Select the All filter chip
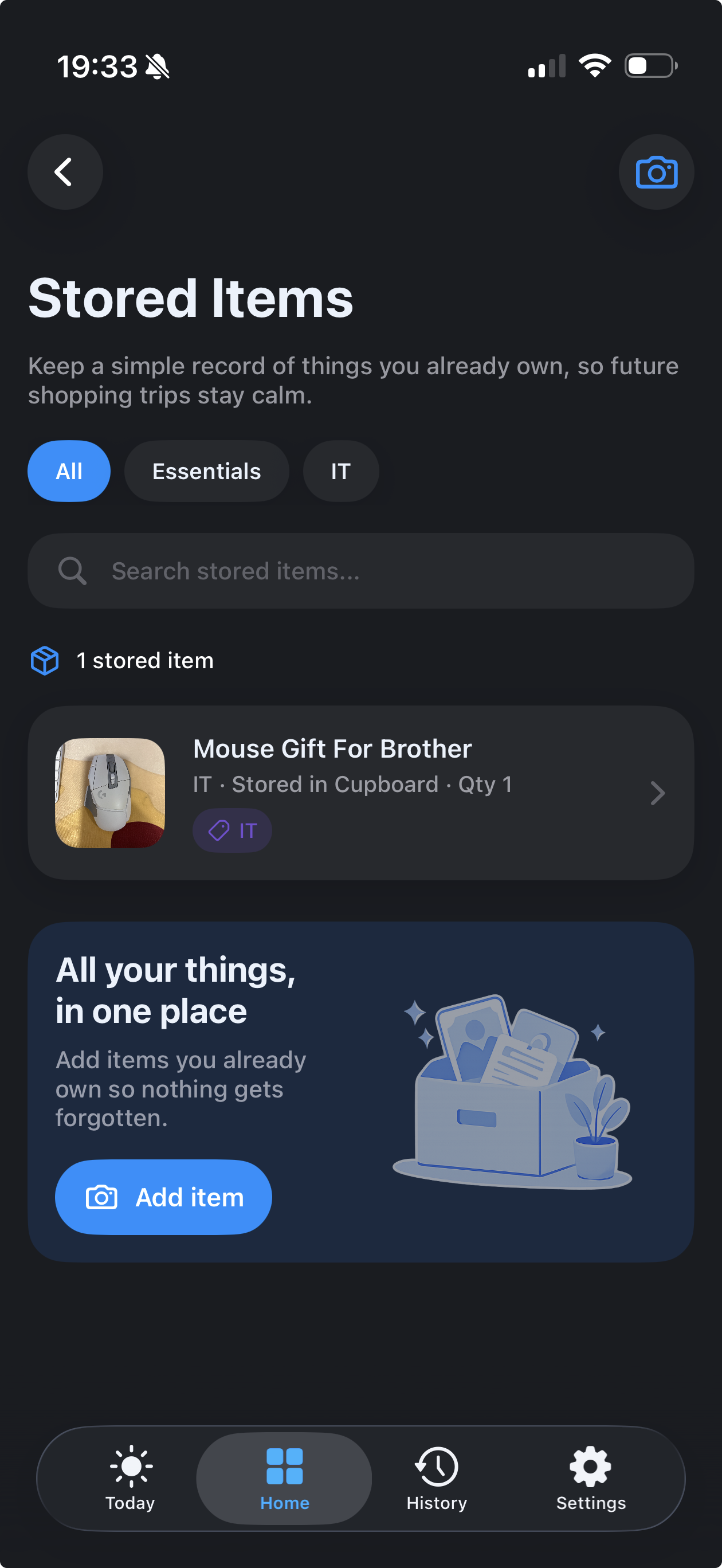The width and height of the screenshot is (722, 1568). coord(69,471)
